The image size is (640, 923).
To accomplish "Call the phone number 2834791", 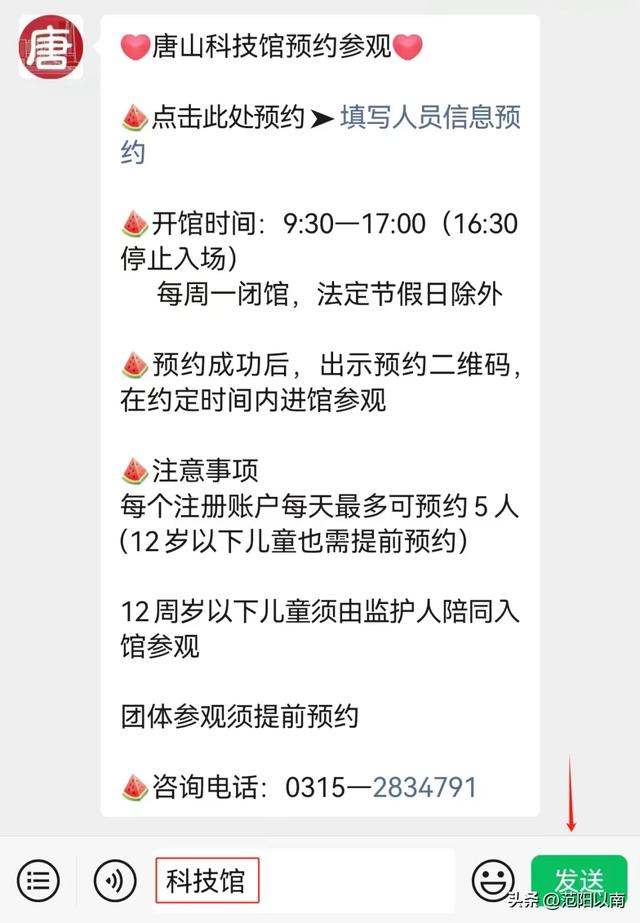I will [424, 787].
